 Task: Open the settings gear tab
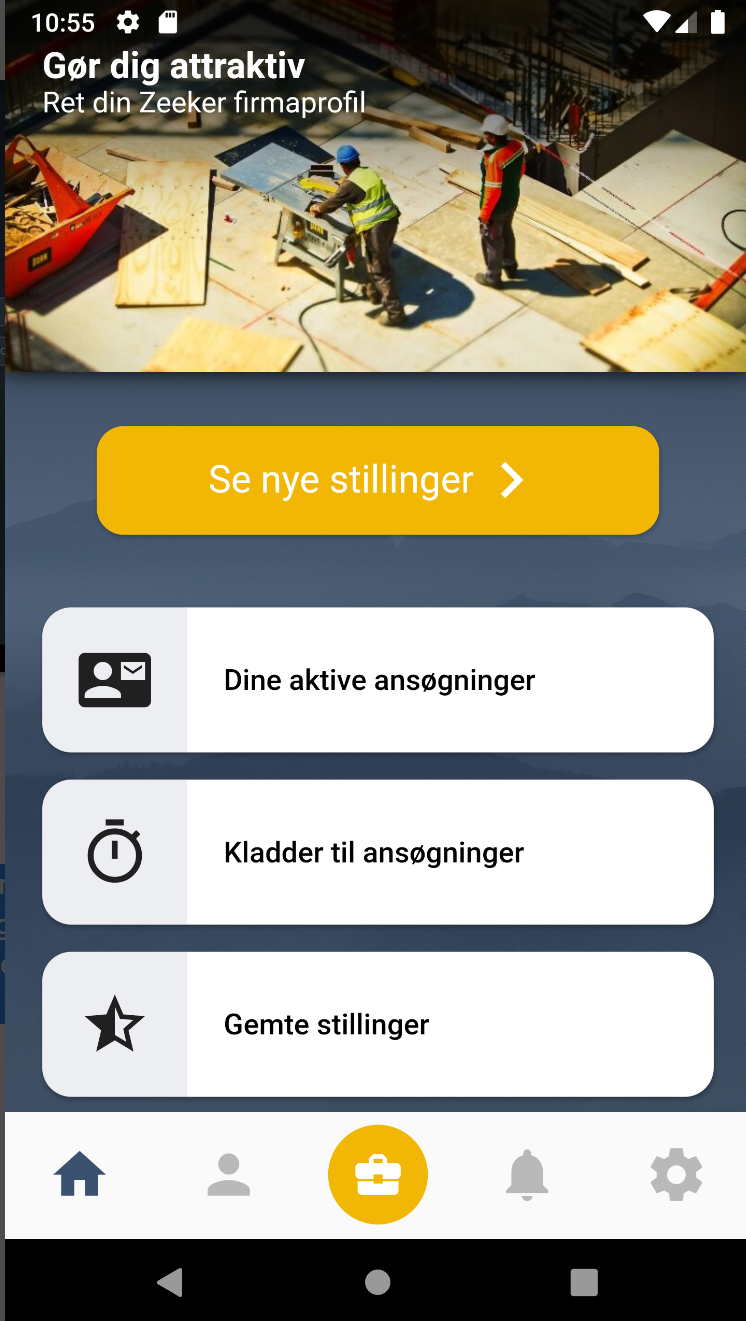tap(676, 1175)
